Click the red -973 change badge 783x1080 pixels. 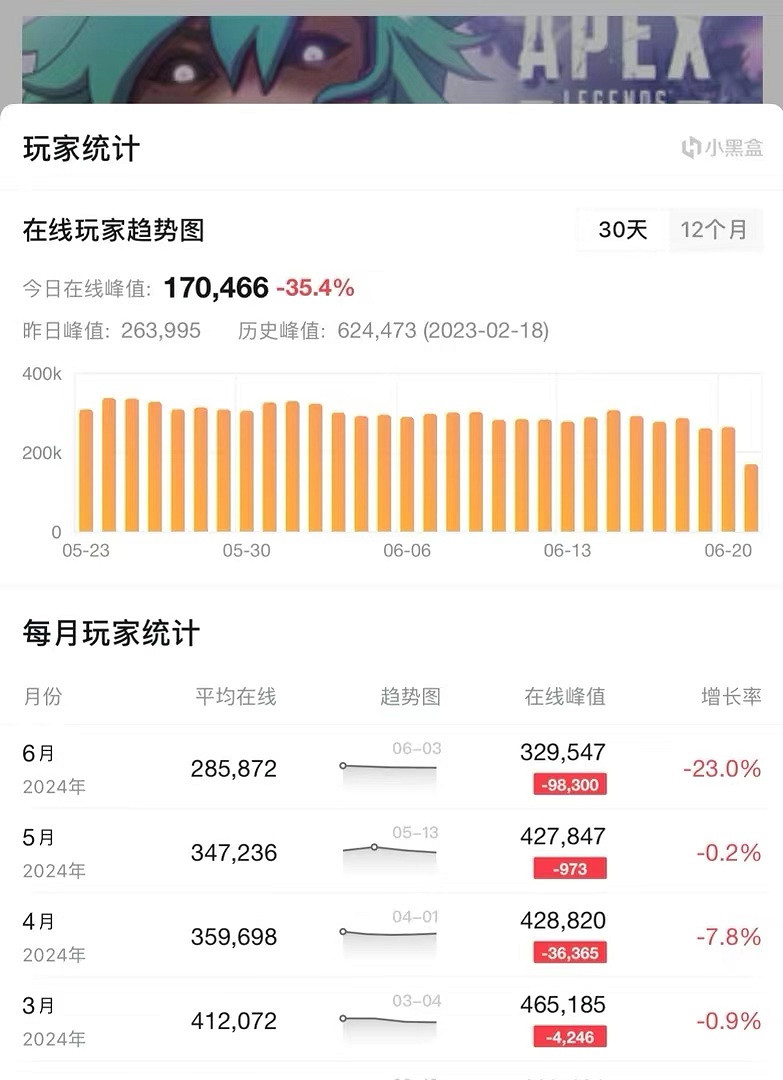[x=570, y=869]
